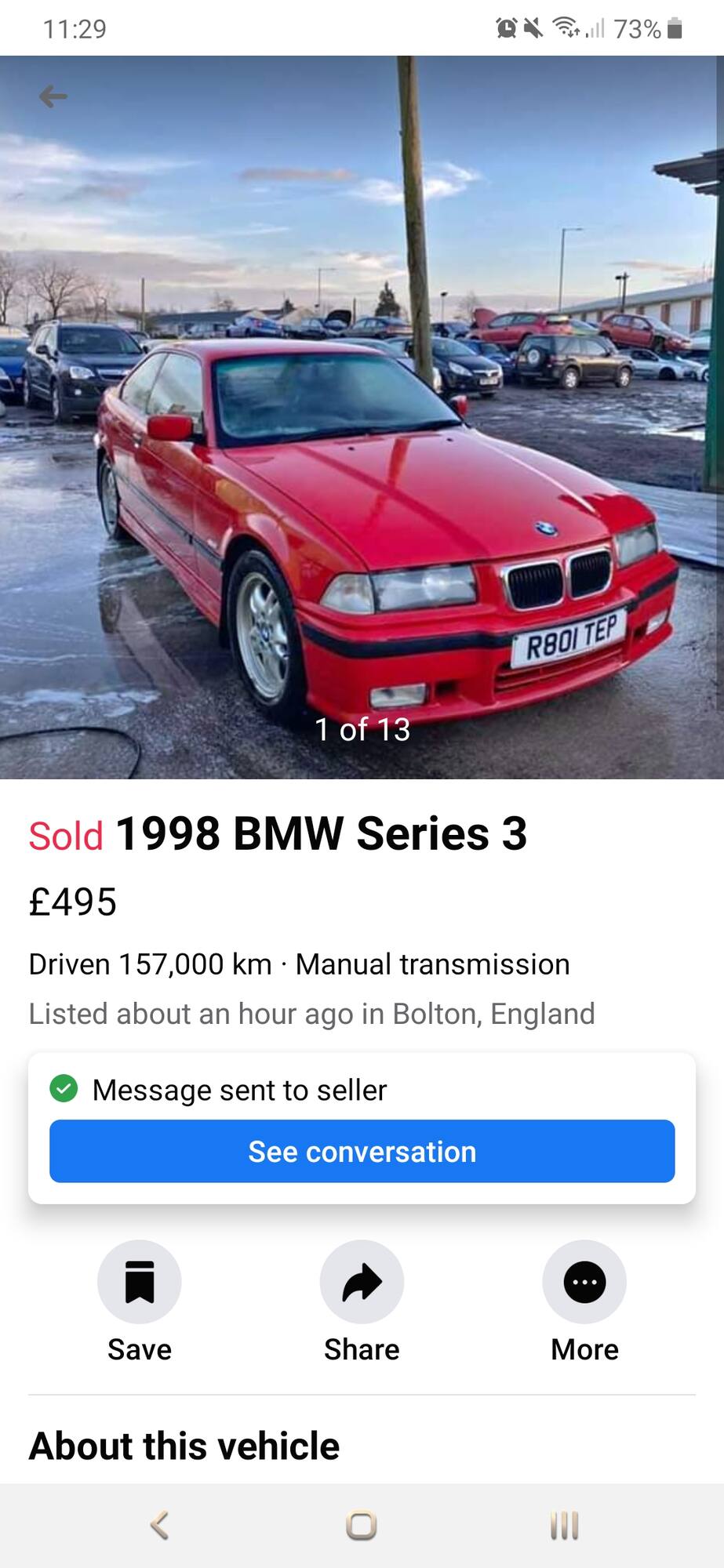Go to the phone's home screen
The image size is (724, 1568).
(362, 1525)
